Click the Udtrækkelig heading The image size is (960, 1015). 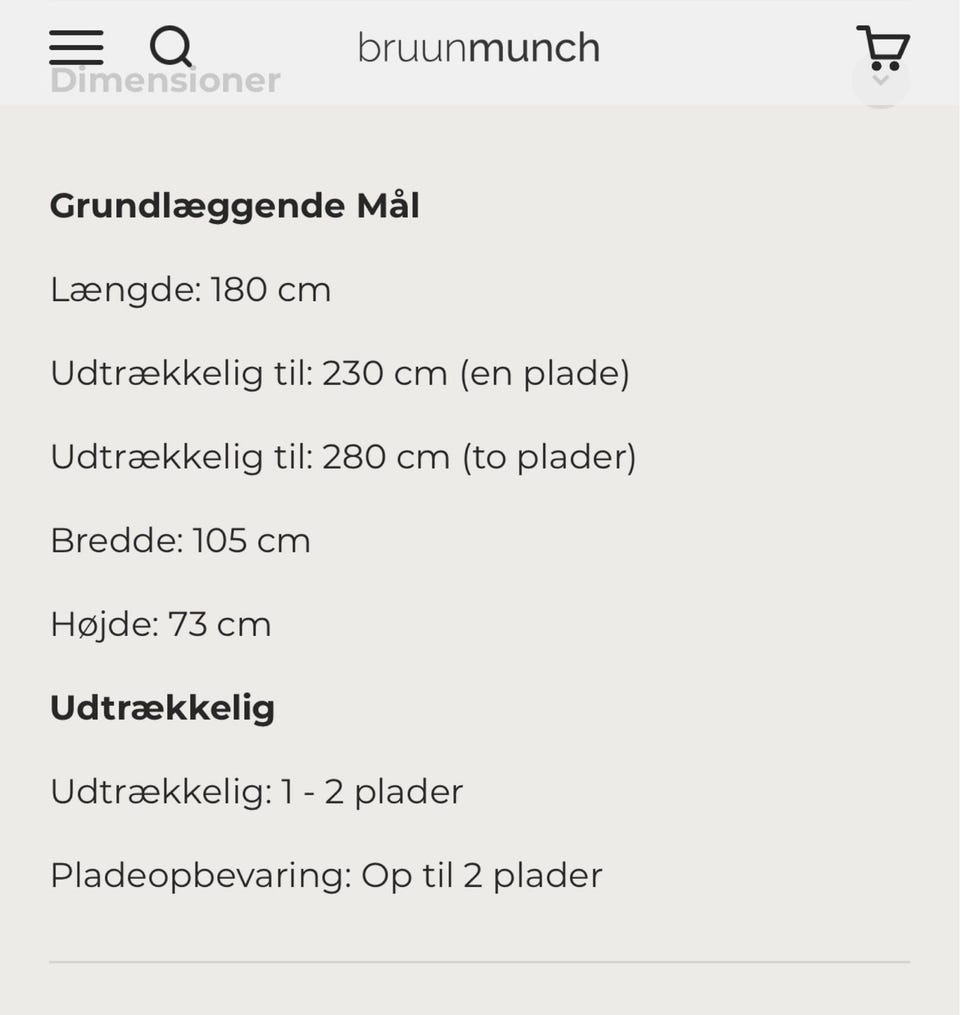coord(163,707)
